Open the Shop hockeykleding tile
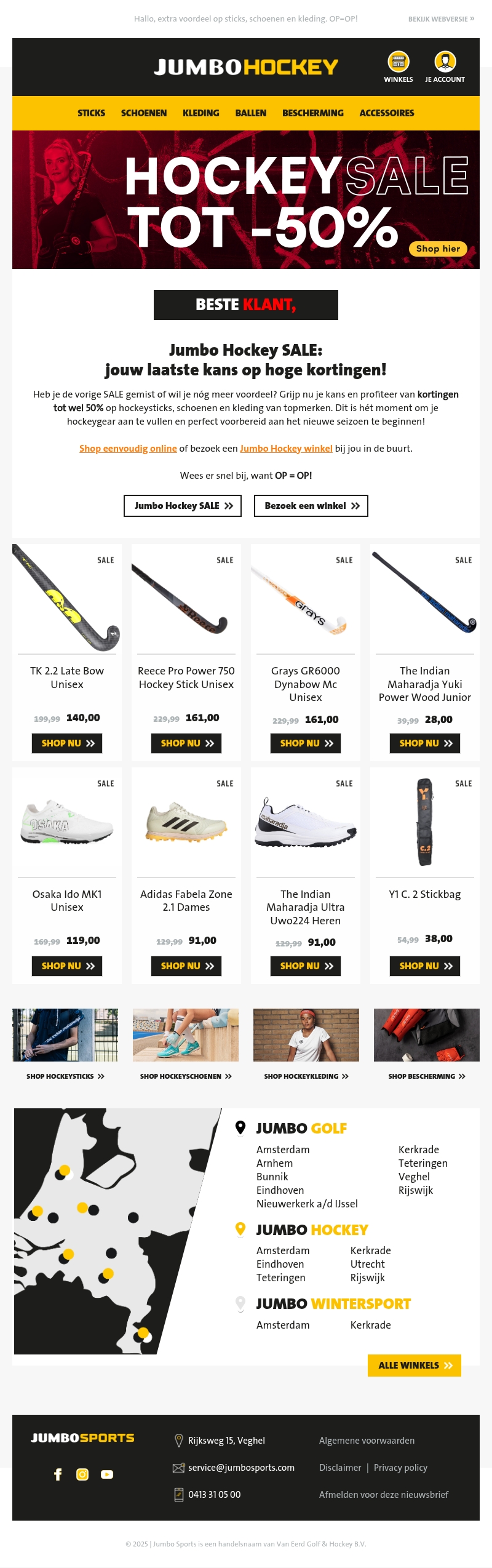The height and width of the screenshot is (1568, 492). pyautogui.click(x=306, y=1076)
